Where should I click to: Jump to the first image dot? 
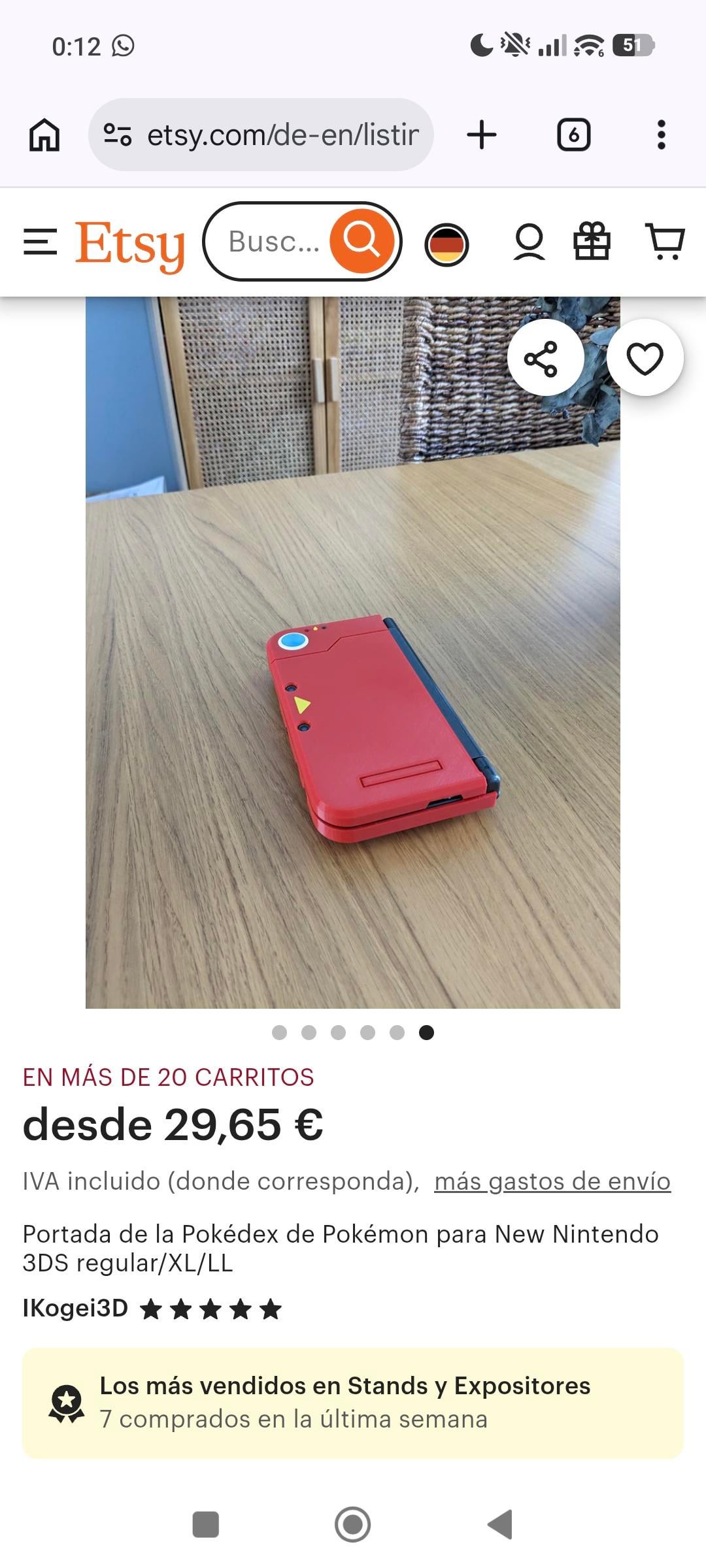coord(279,1032)
